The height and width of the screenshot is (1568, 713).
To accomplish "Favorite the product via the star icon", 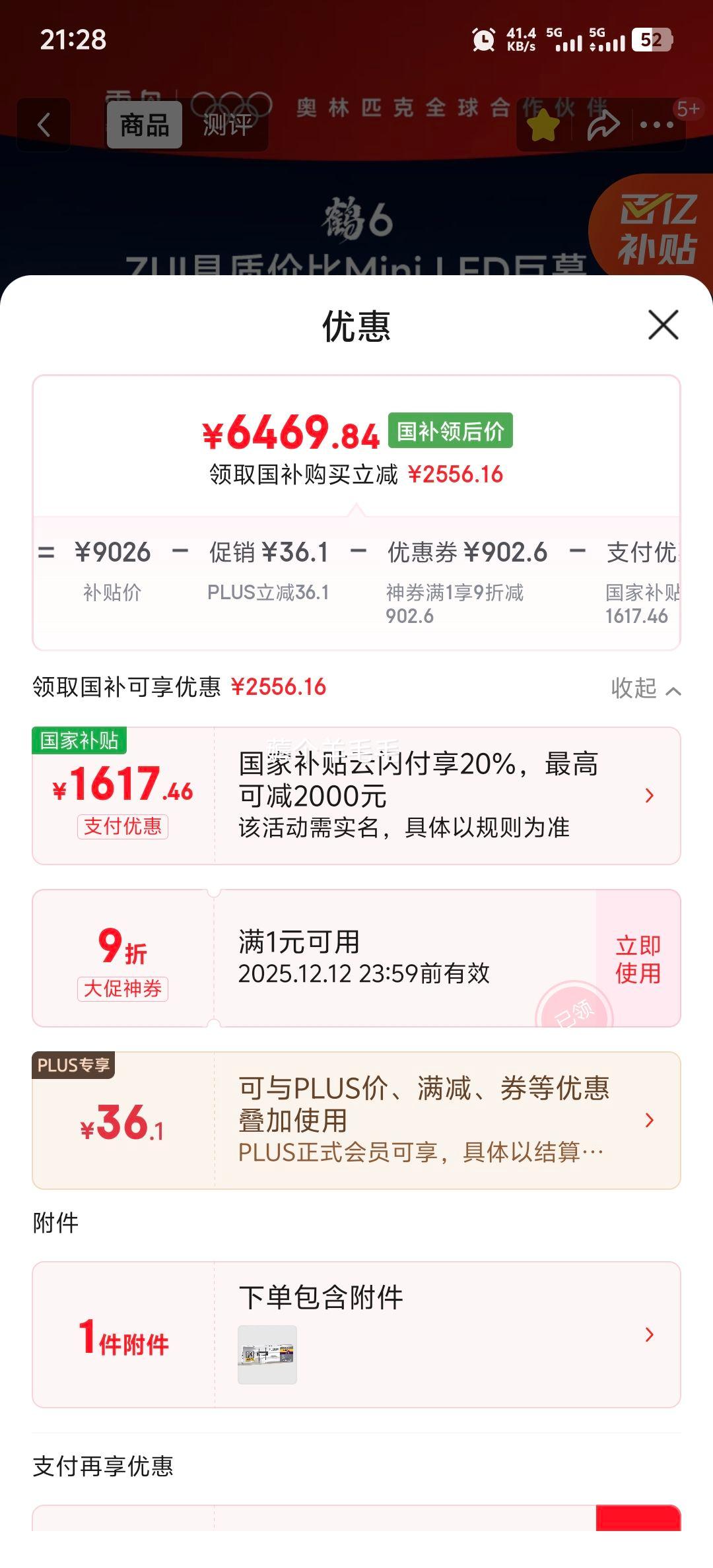I will point(543,125).
